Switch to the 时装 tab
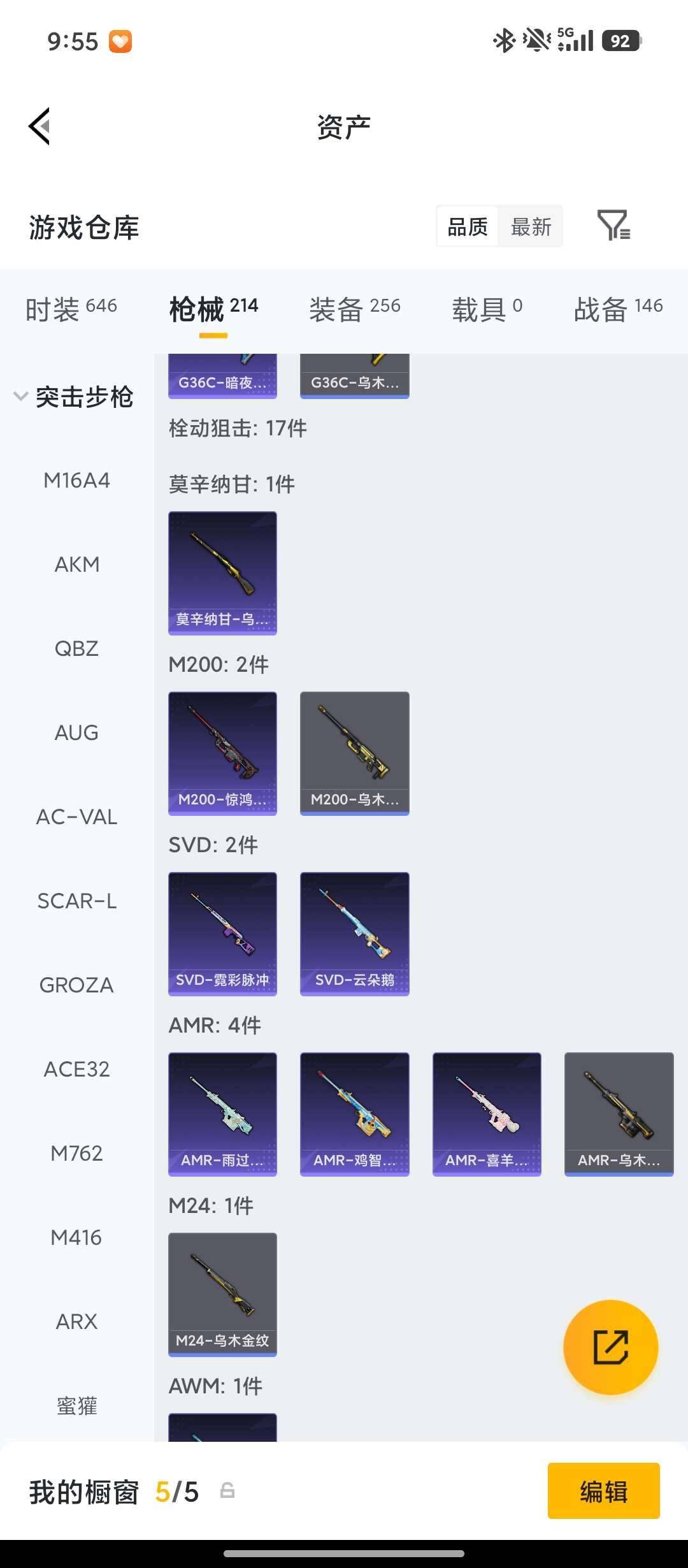Viewport: 688px width, 1568px height. [71, 309]
